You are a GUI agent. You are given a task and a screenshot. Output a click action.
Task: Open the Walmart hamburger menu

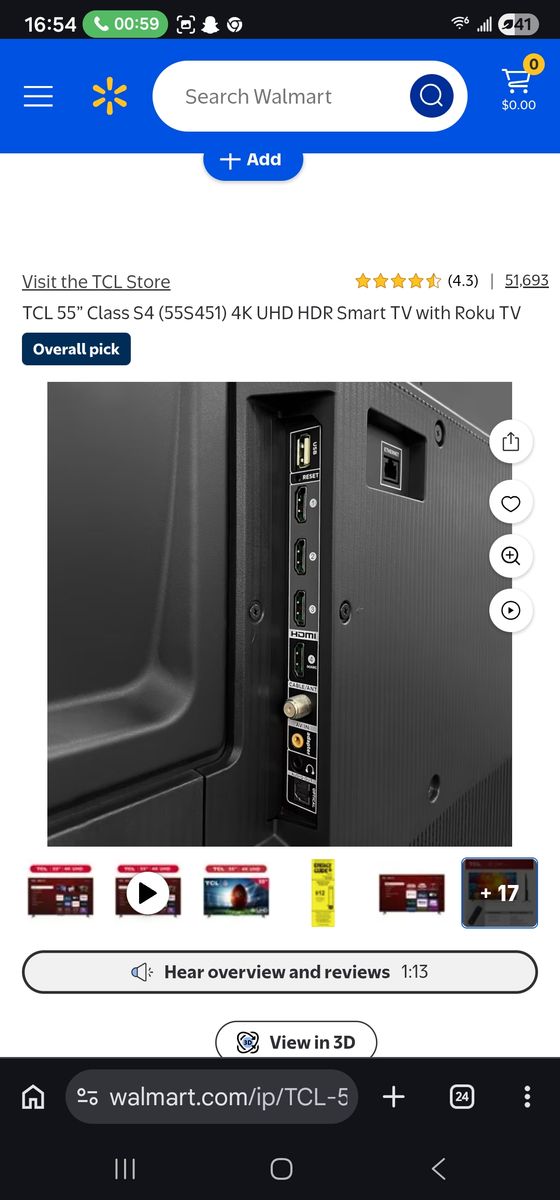tap(38, 96)
